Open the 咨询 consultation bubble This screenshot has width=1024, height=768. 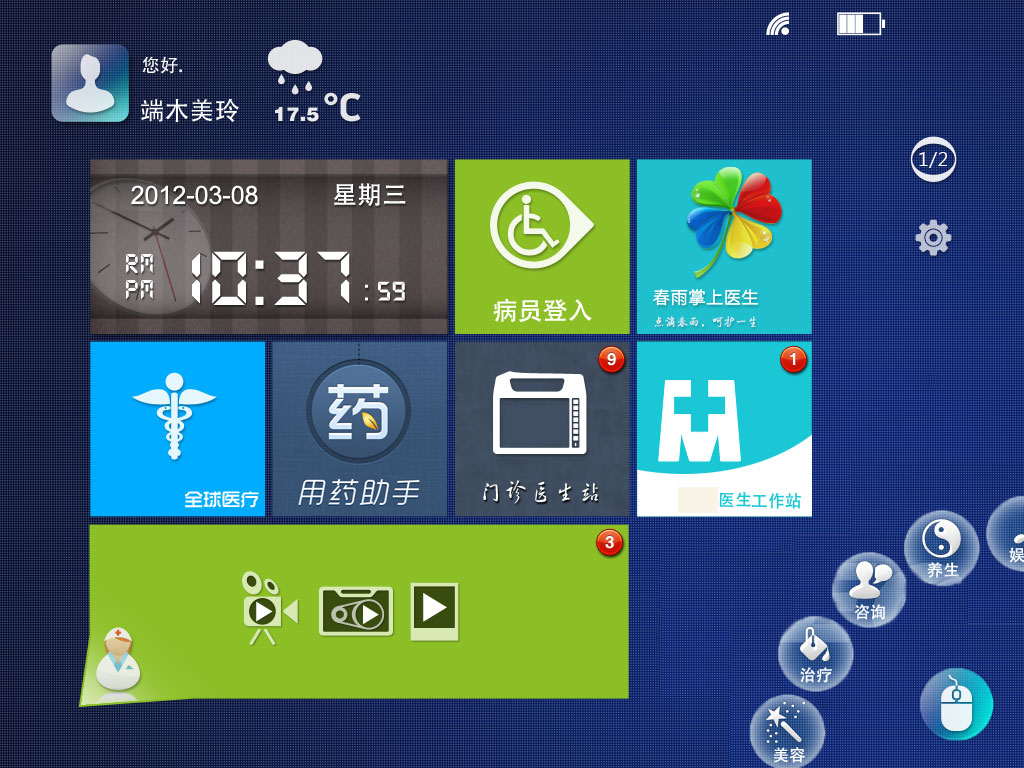pos(869,590)
